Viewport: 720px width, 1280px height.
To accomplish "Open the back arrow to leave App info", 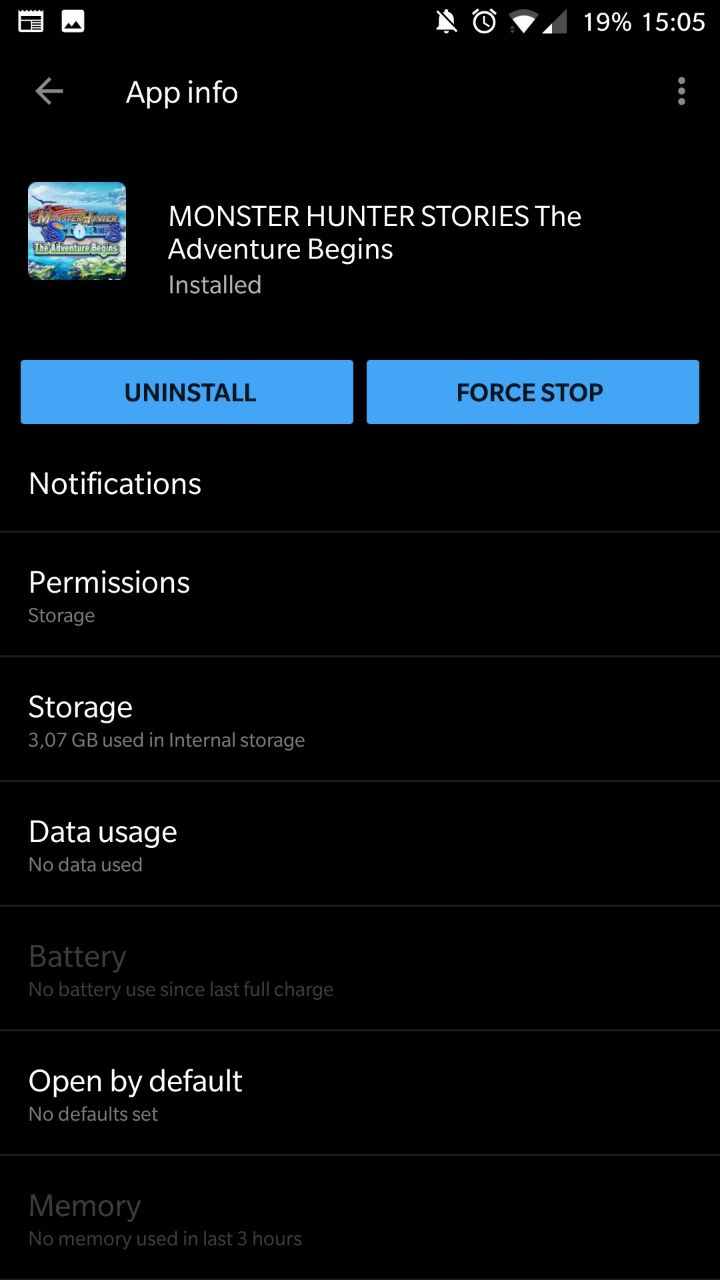I will point(48,91).
